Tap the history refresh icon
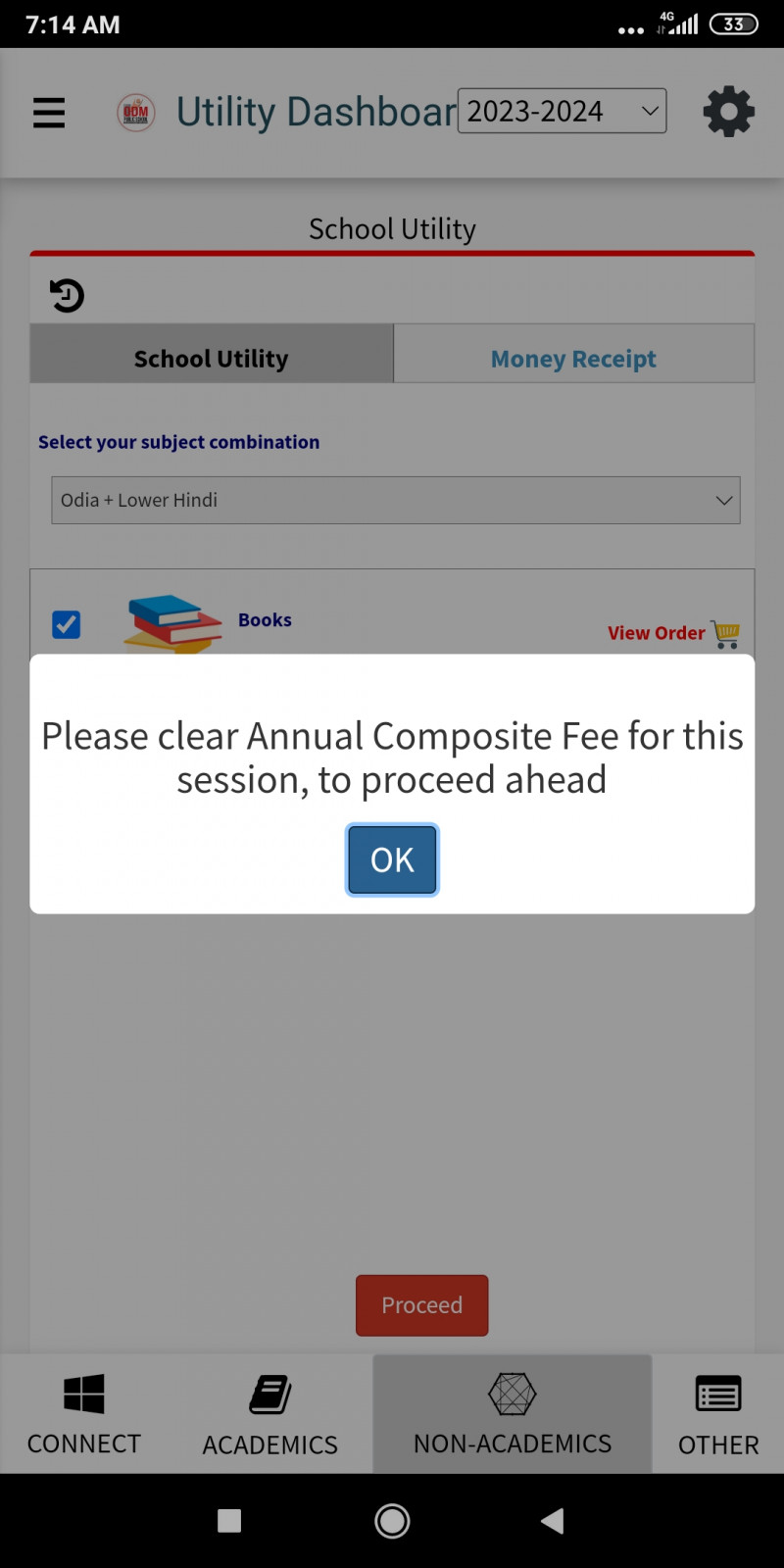 pos(67,295)
